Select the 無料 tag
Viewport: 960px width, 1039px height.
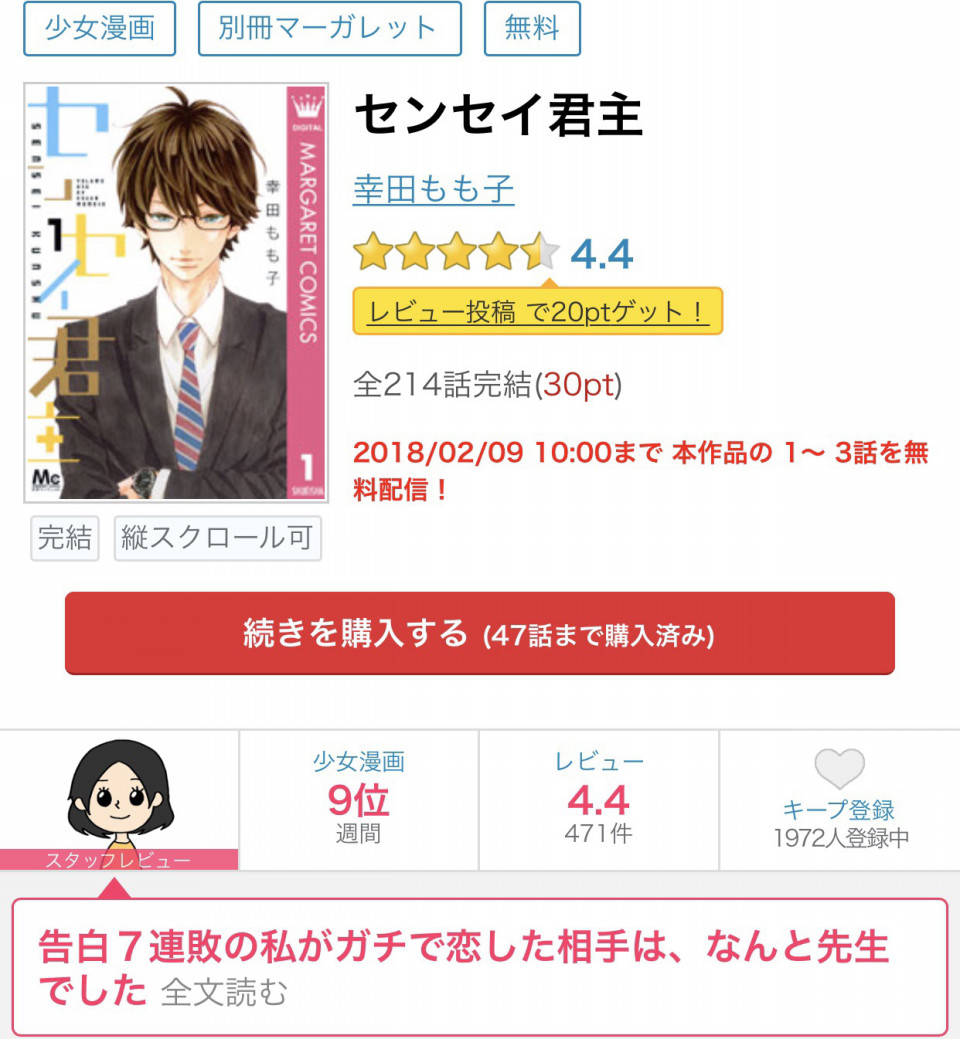point(532,28)
